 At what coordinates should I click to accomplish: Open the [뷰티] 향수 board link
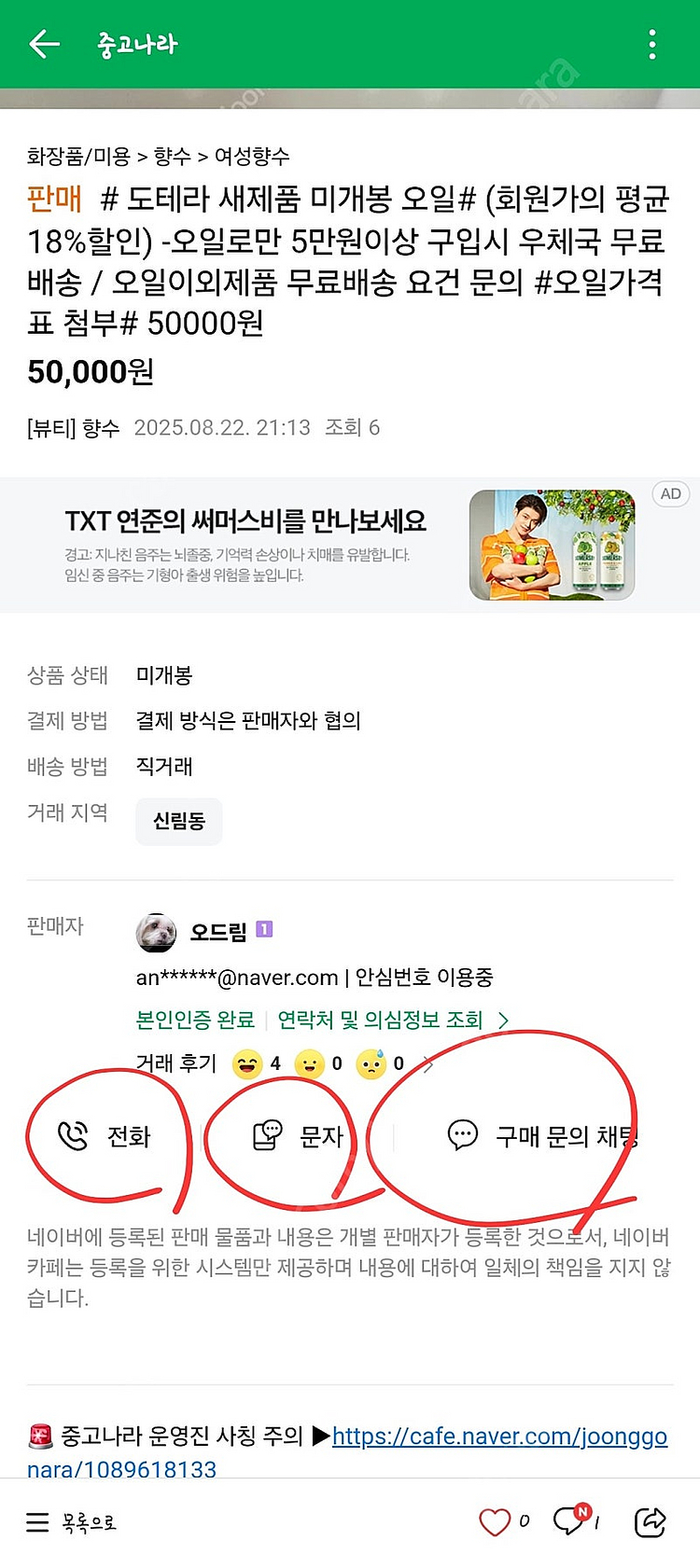point(74,428)
